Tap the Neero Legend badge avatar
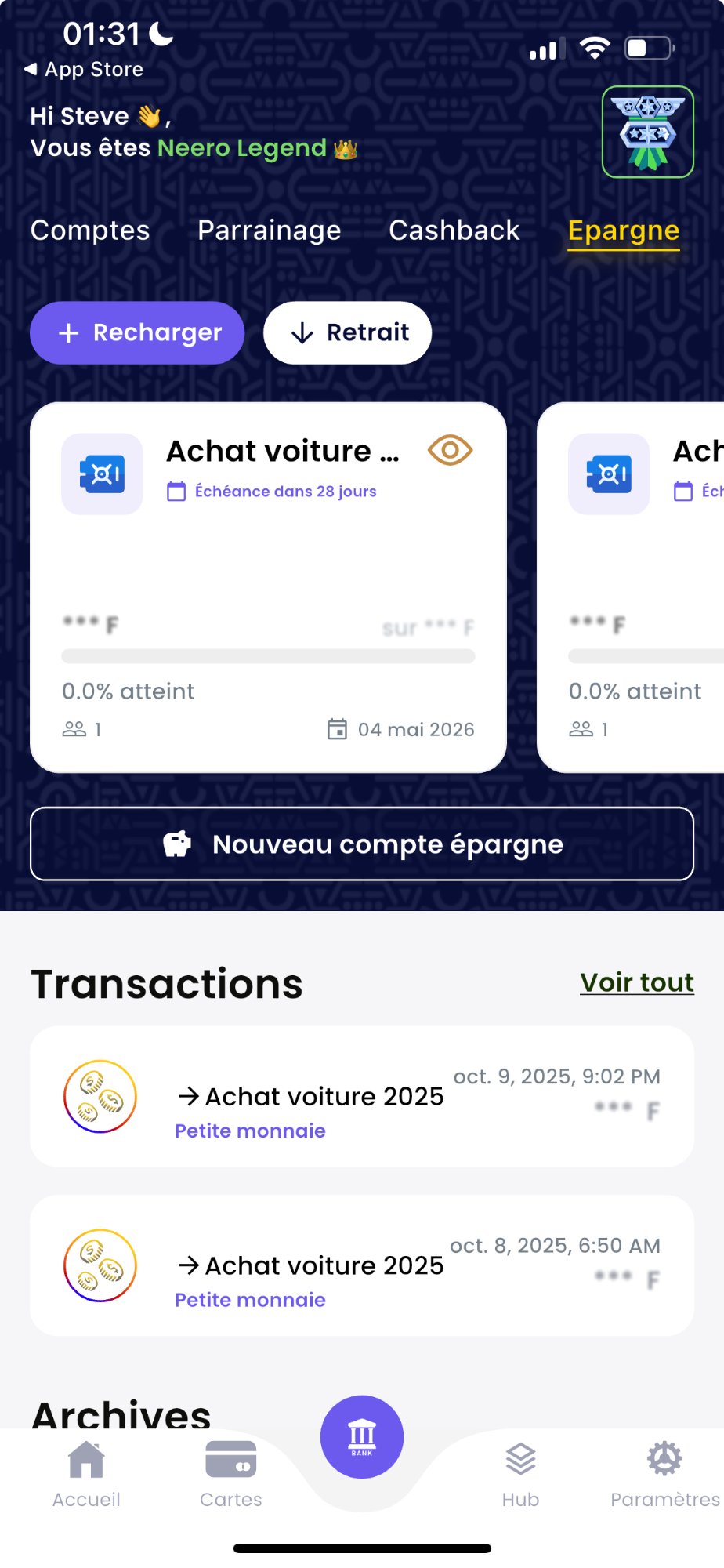This screenshot has width=724, height=1568. click(x=646, y=131)
